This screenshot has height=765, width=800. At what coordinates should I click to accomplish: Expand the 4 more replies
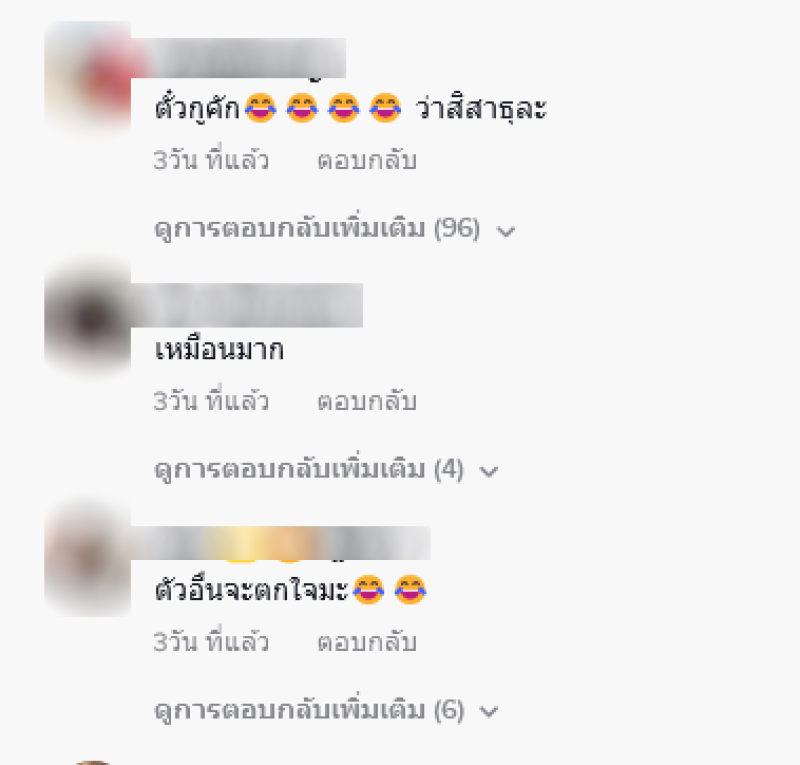click(325, 469)
